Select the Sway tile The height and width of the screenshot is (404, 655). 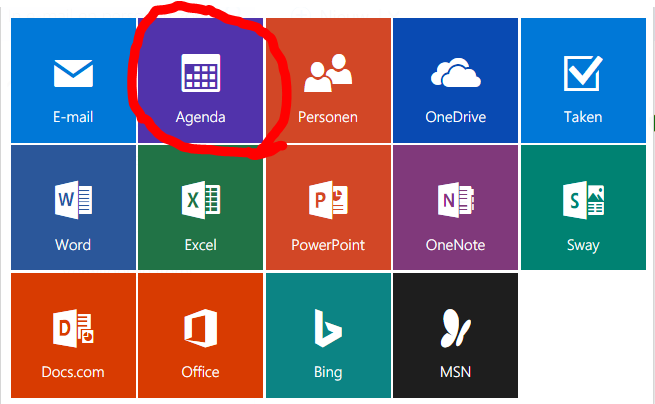click(583, 208)
